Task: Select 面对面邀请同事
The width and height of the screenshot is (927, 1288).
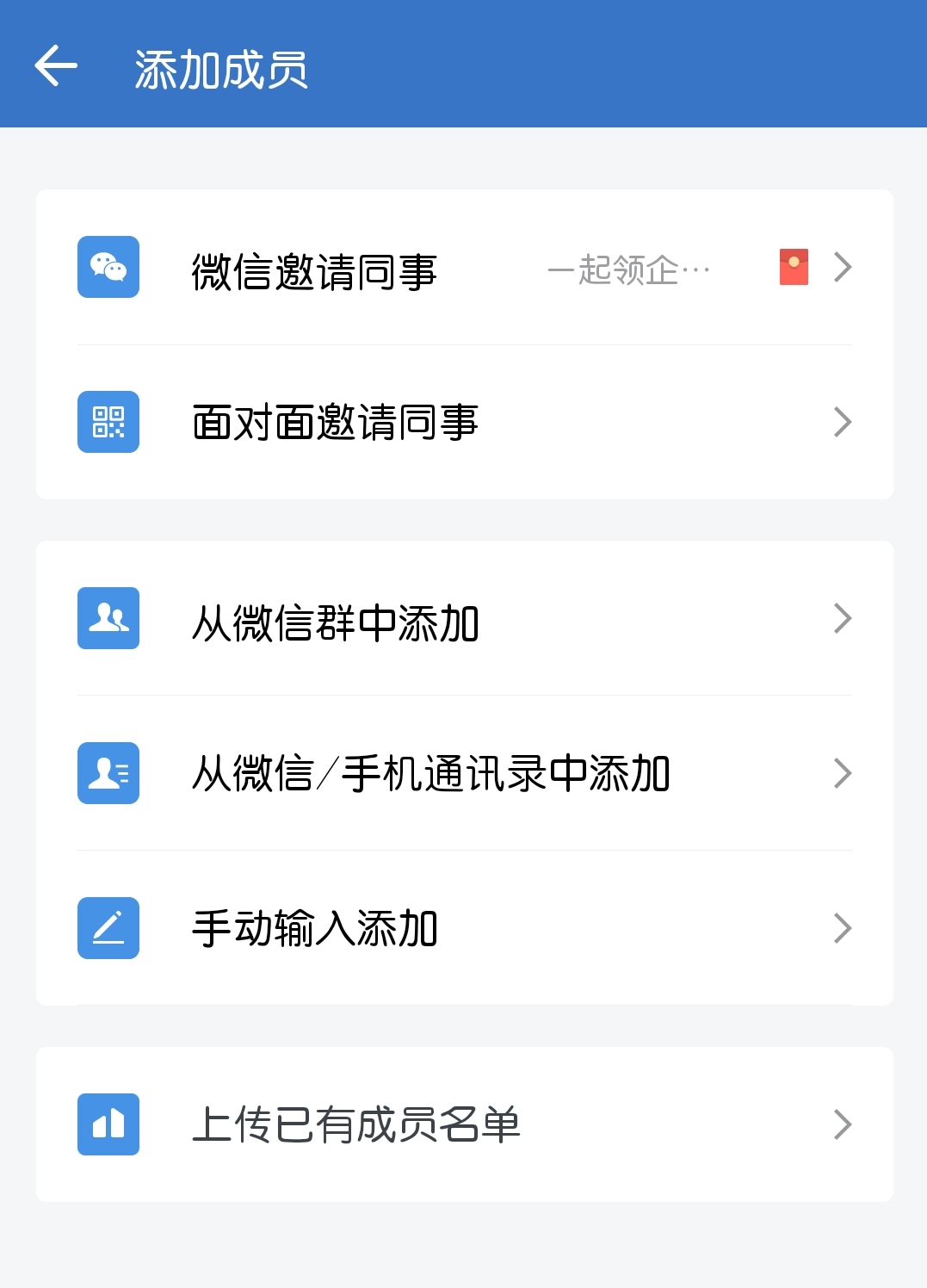Action: (x=335, y=423)
